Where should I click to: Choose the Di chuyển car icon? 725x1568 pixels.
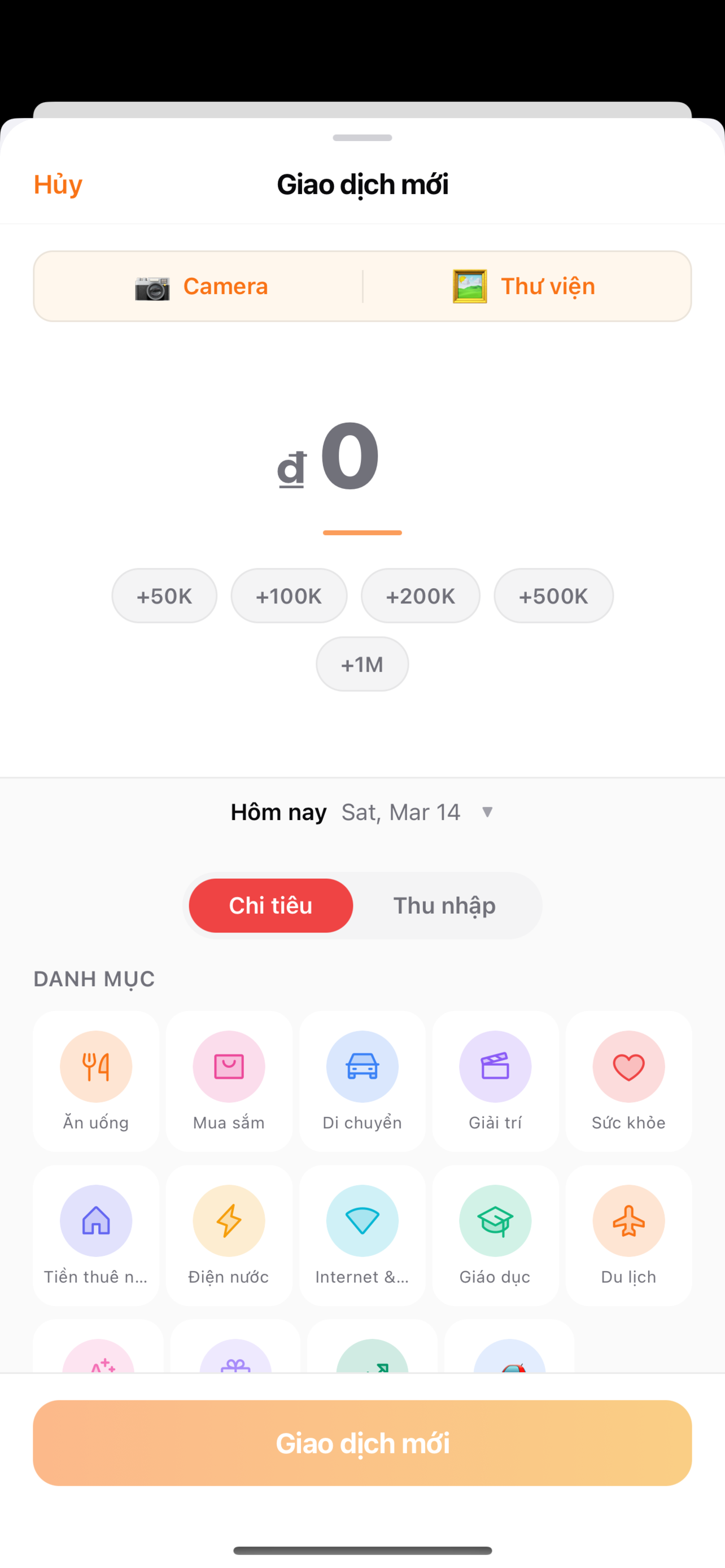pos(362,1066)
